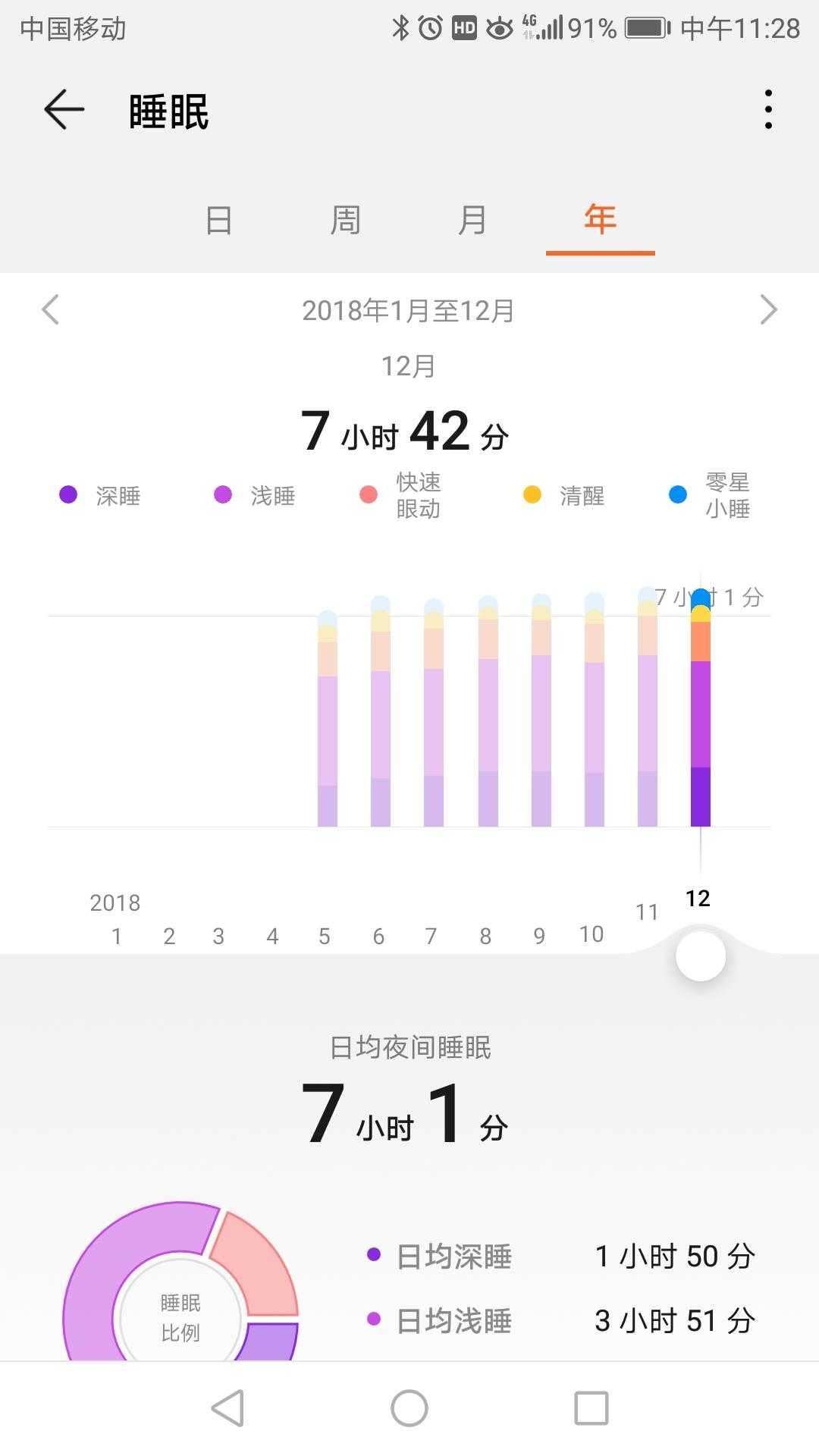Select the month 5 sleep bar
The height and width of the screenshot is (1456, 819).
click(327, 720)
